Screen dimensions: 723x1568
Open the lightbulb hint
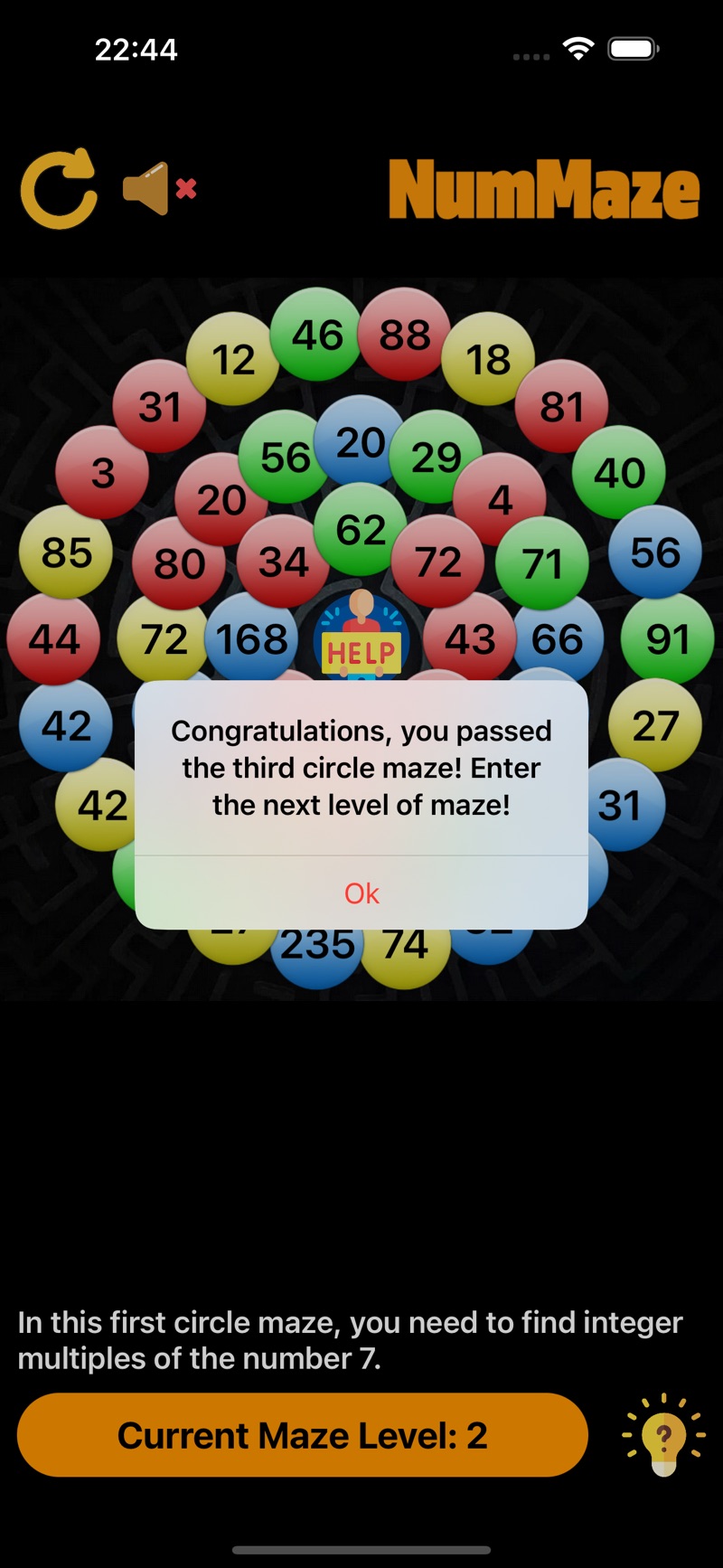[x=663, y=1436]
